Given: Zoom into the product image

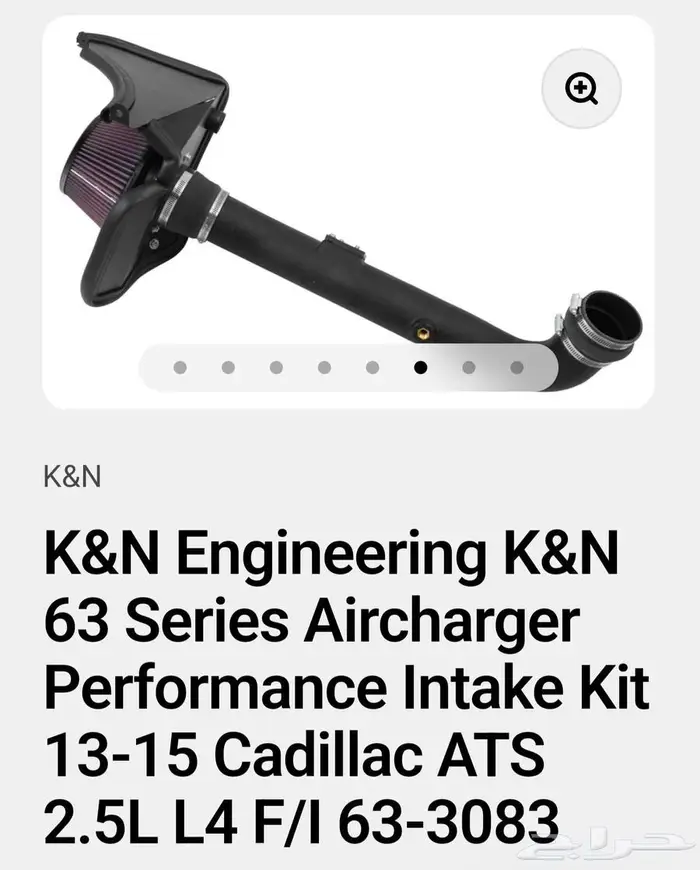Looking at the screenshot, I should click(581, 88).
